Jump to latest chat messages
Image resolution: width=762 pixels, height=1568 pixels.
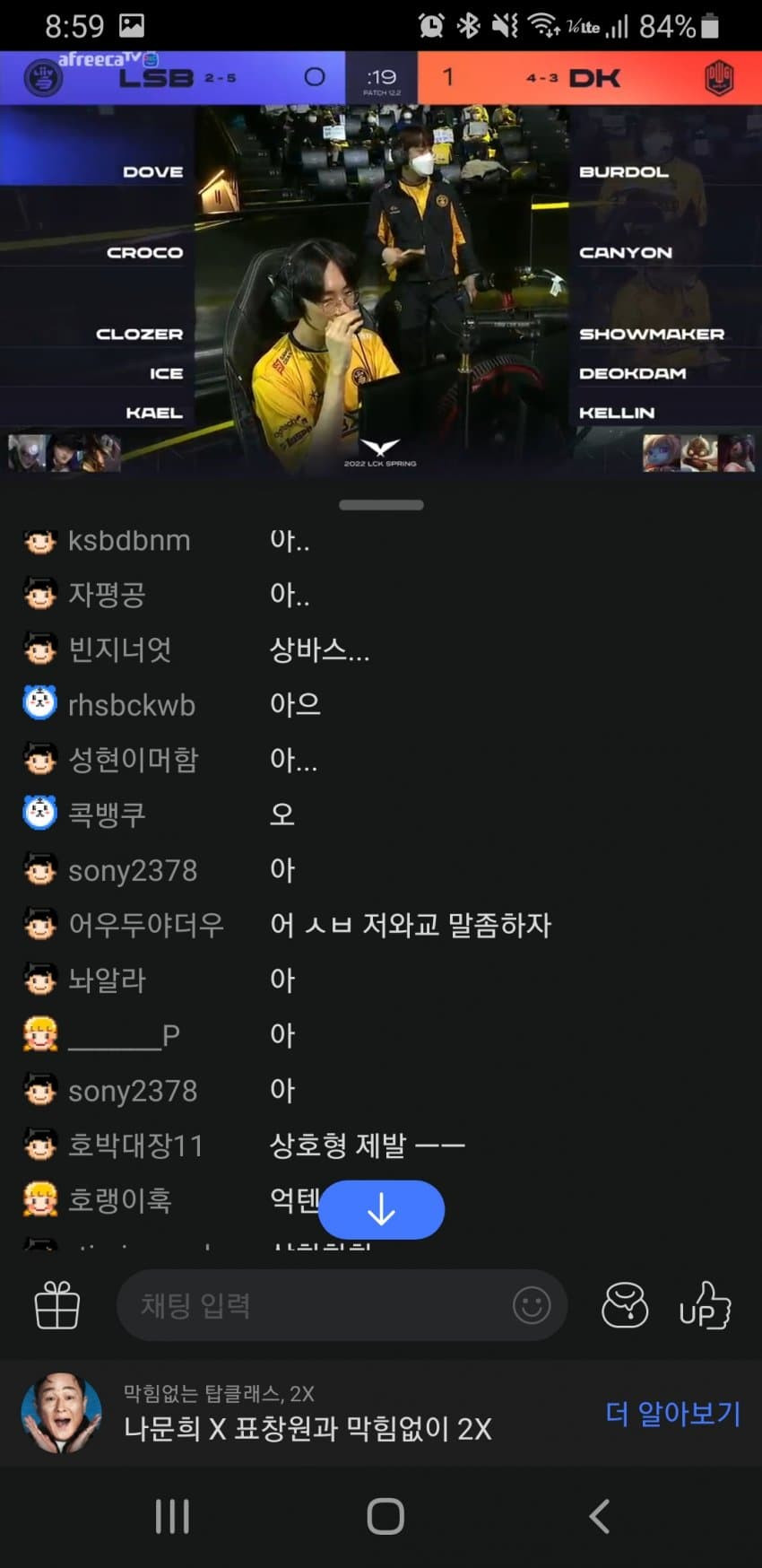(381, 1209)
